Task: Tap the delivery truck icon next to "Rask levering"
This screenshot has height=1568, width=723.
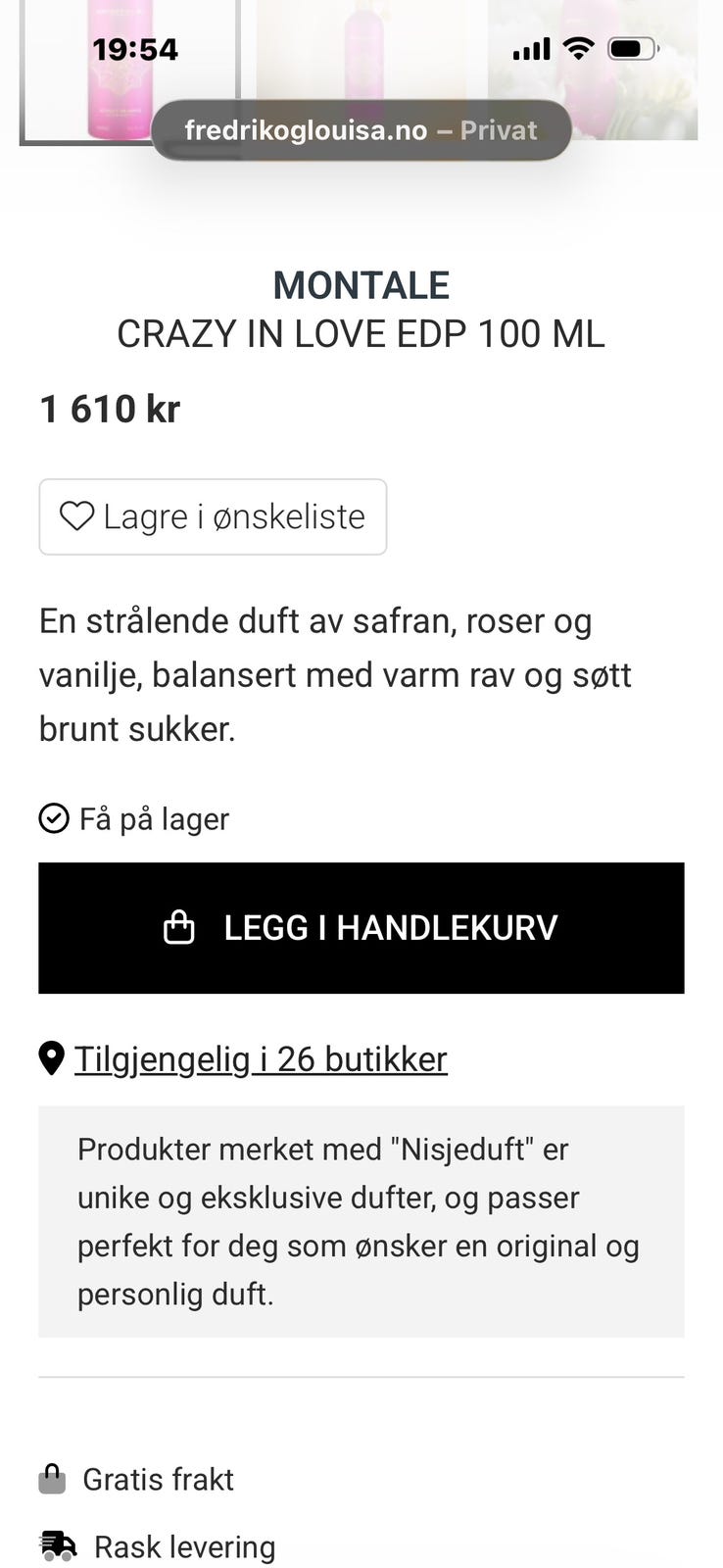Action: point(56,1544)
